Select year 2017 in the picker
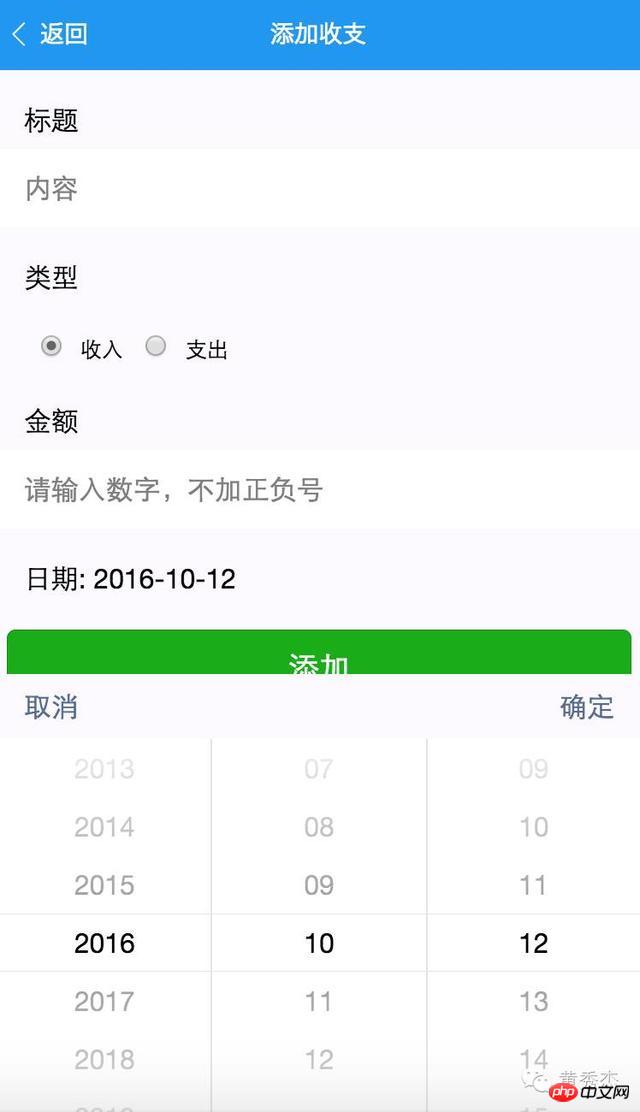The image size is (640, 1112). pos(104,1001)
